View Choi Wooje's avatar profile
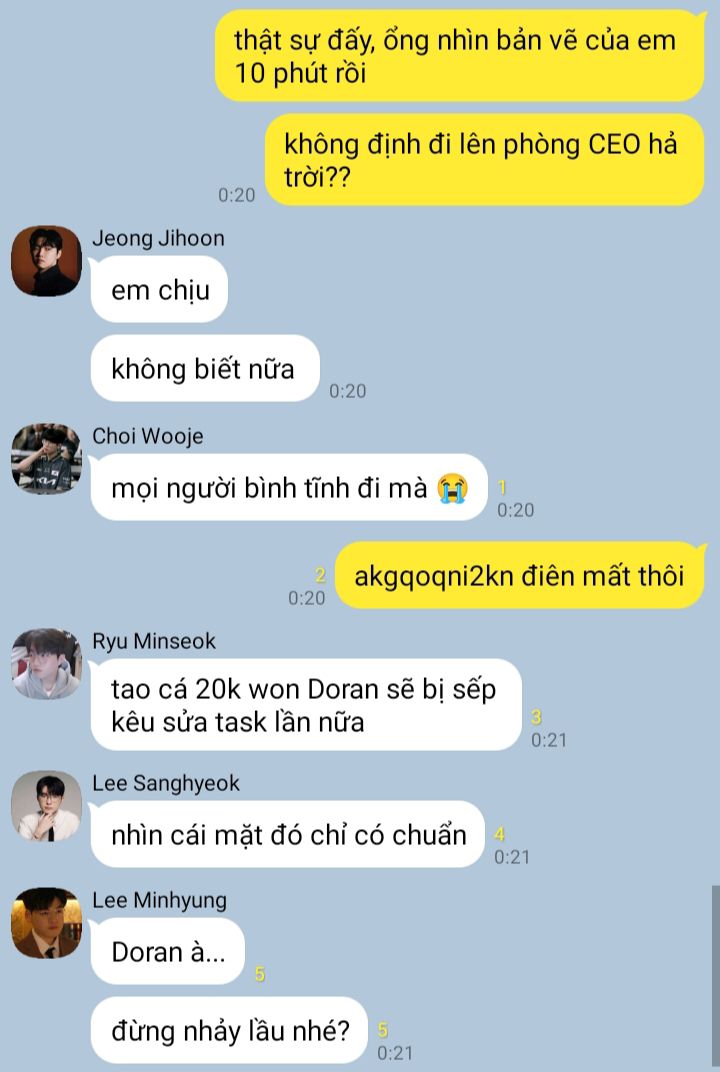The height and width of the screenshot is (1072, 720). click(46, 459)
